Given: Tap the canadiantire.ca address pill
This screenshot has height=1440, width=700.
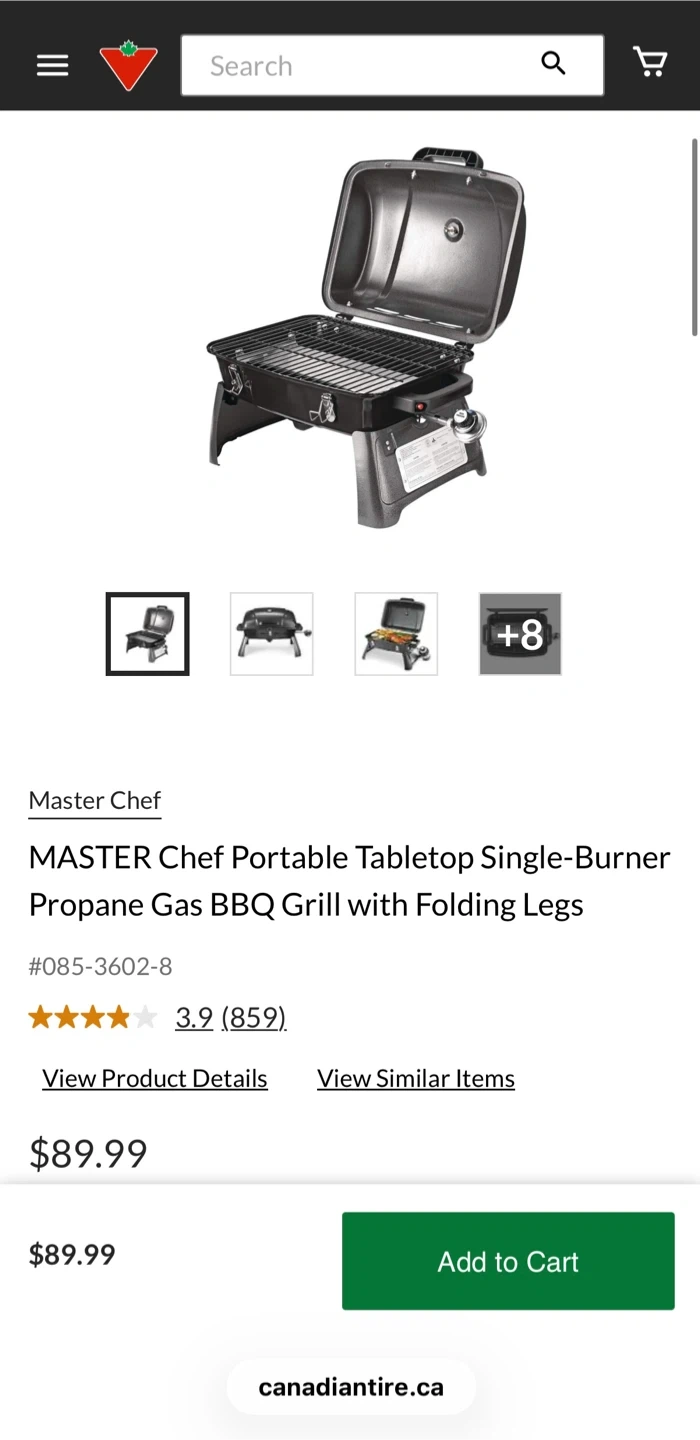Looking at the screenshot, I should point(351,1387).
